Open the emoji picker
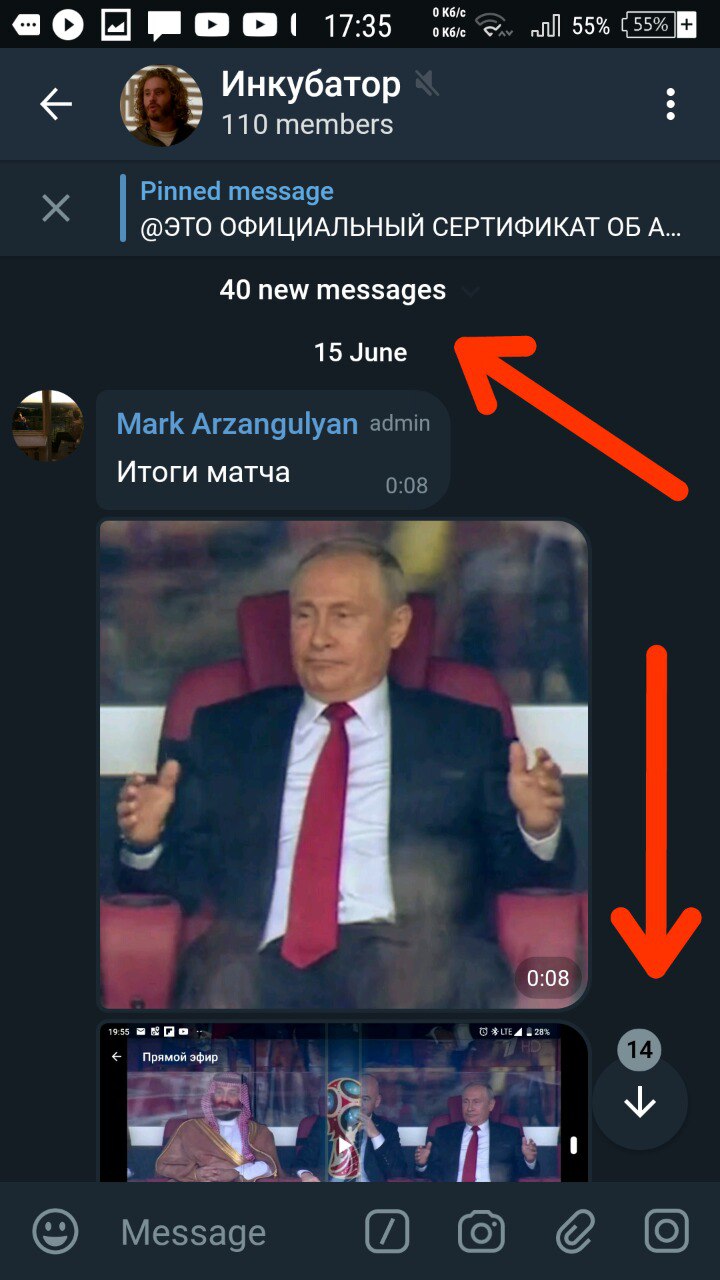Image resolution: width=720 pixels, height=1280 pixels. pyautogui.click(x=55, y=1231)
